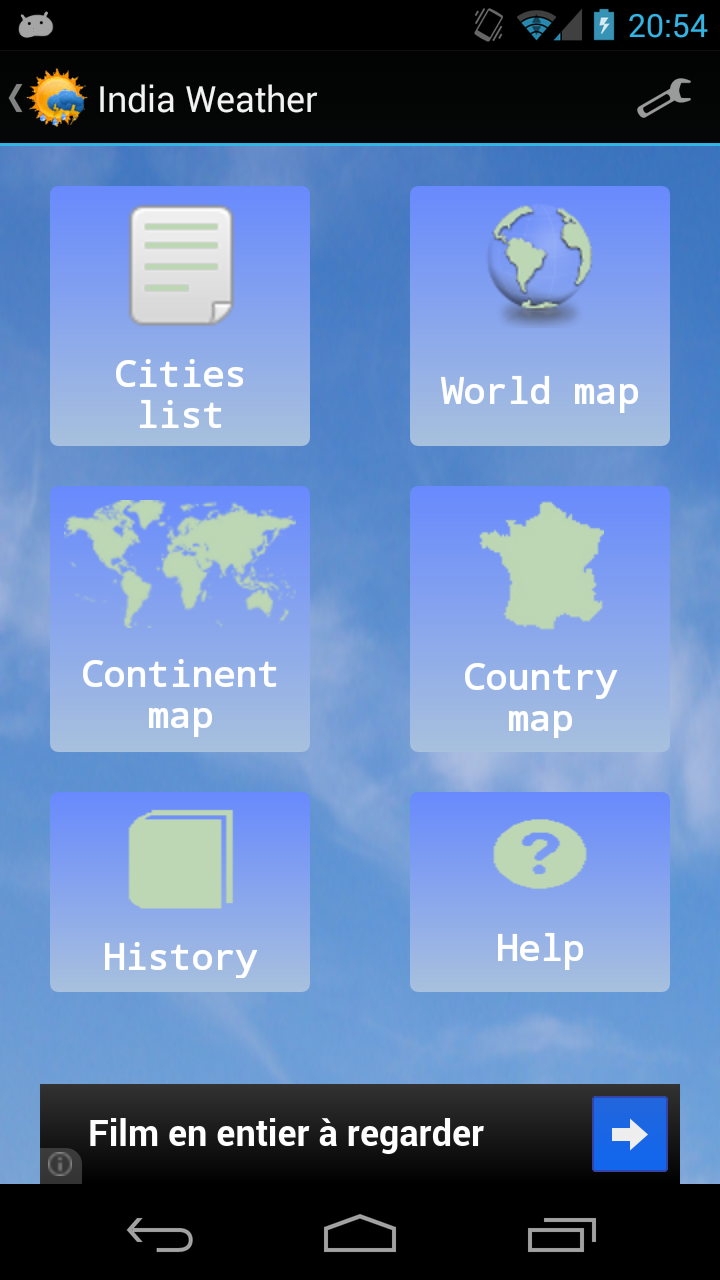Open the settings wrench icon

tap(664, 99)
